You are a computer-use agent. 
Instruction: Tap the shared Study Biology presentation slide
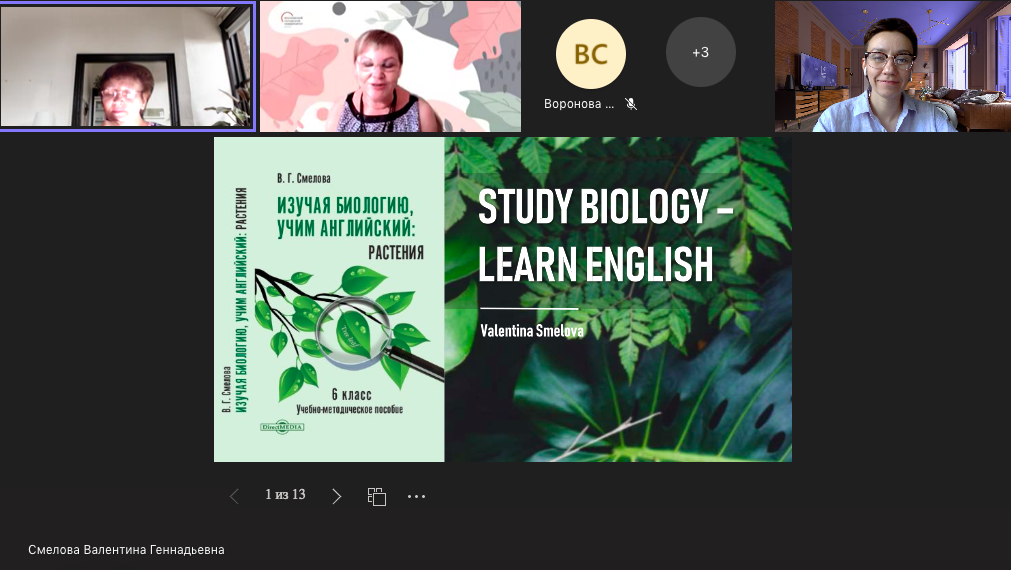[503, 299]
